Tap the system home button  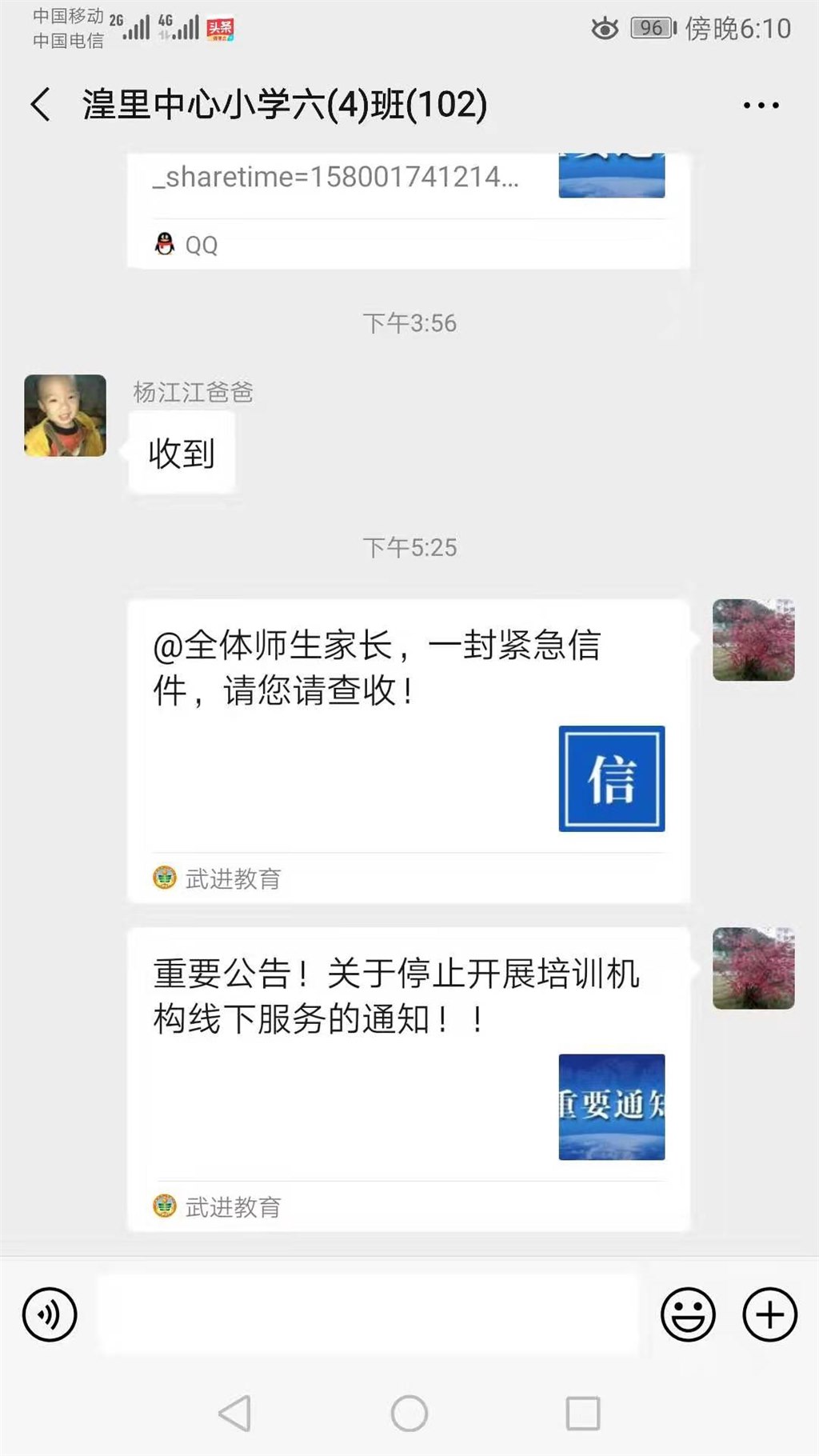(409, 1414)
